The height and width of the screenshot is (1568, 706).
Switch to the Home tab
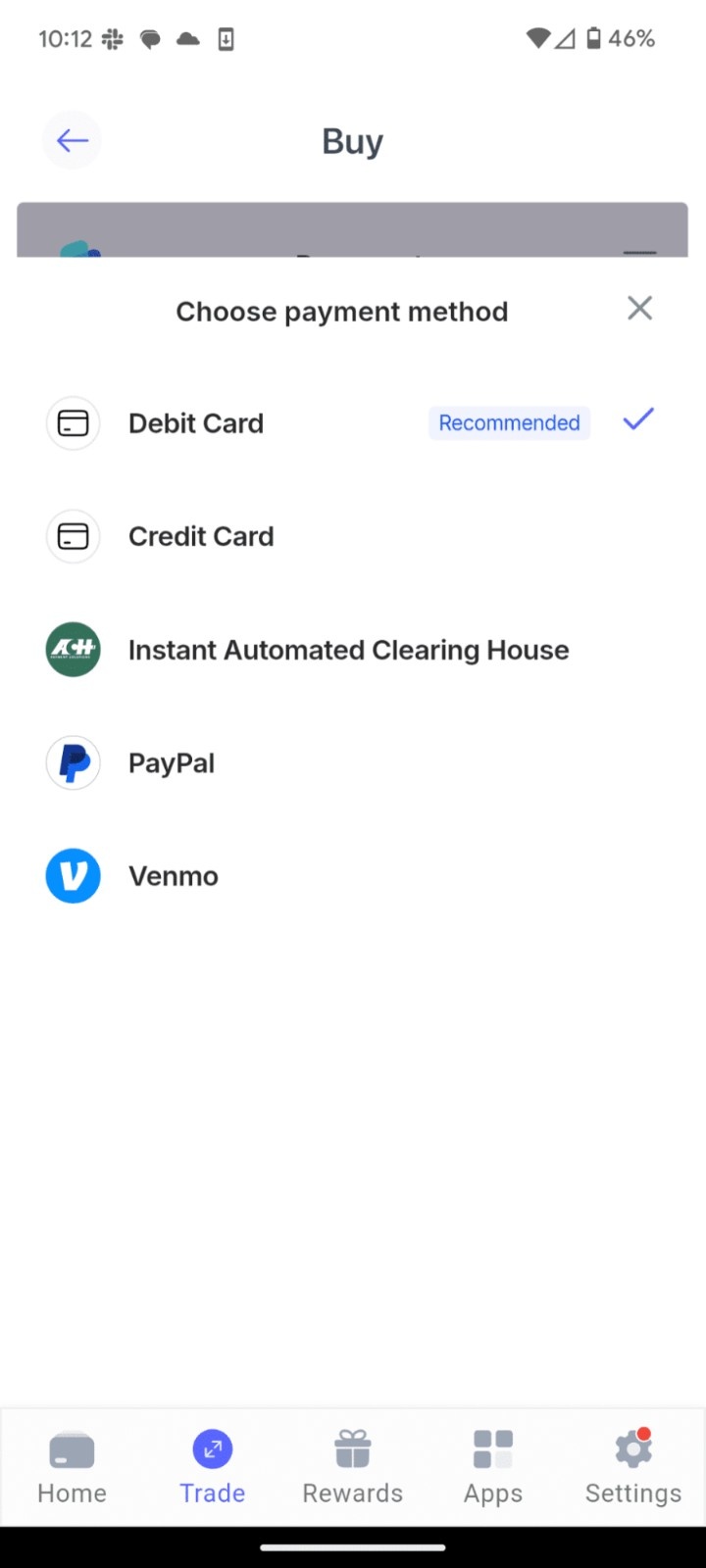(x=72, y=1466)
